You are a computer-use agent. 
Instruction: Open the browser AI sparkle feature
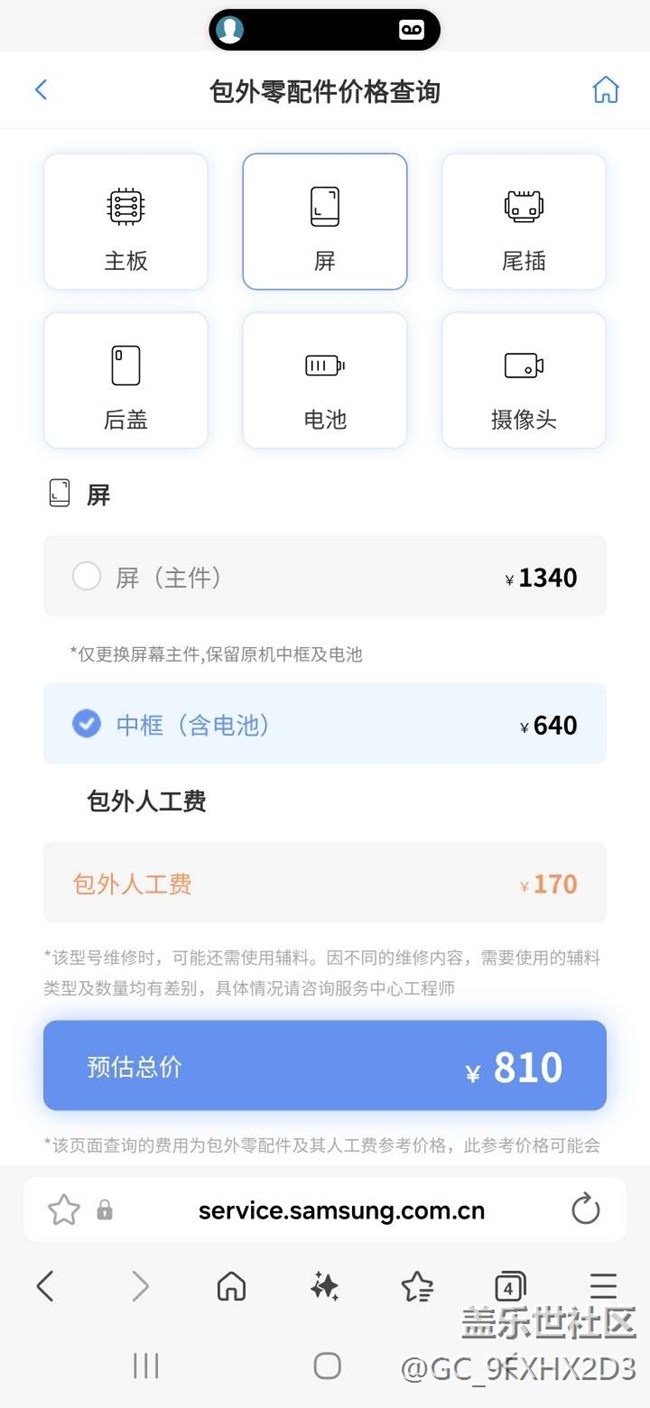[x=324, y=1286]
